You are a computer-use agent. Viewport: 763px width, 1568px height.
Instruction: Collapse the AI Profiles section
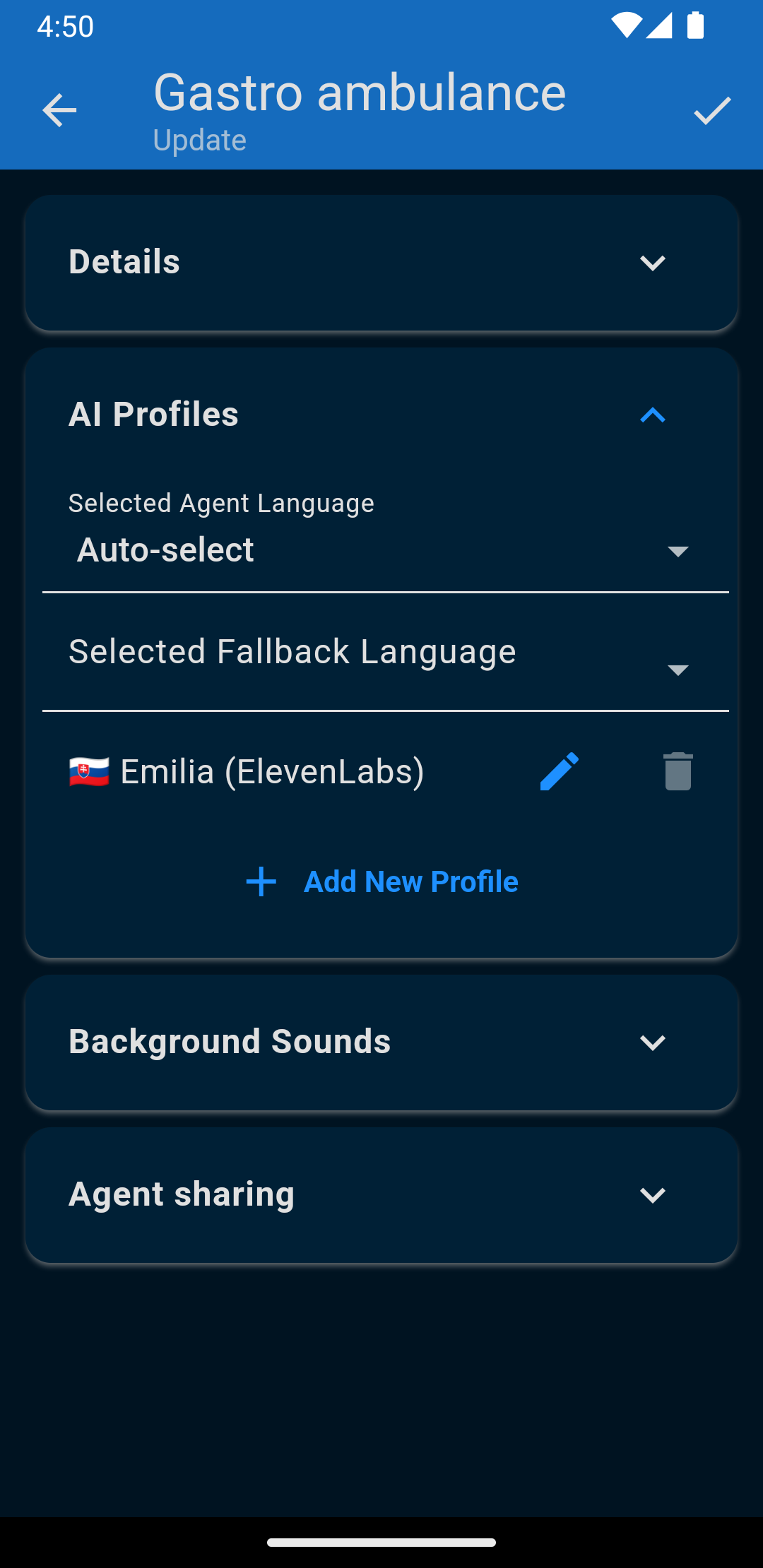pyautogui.click(x=653, y=417)
